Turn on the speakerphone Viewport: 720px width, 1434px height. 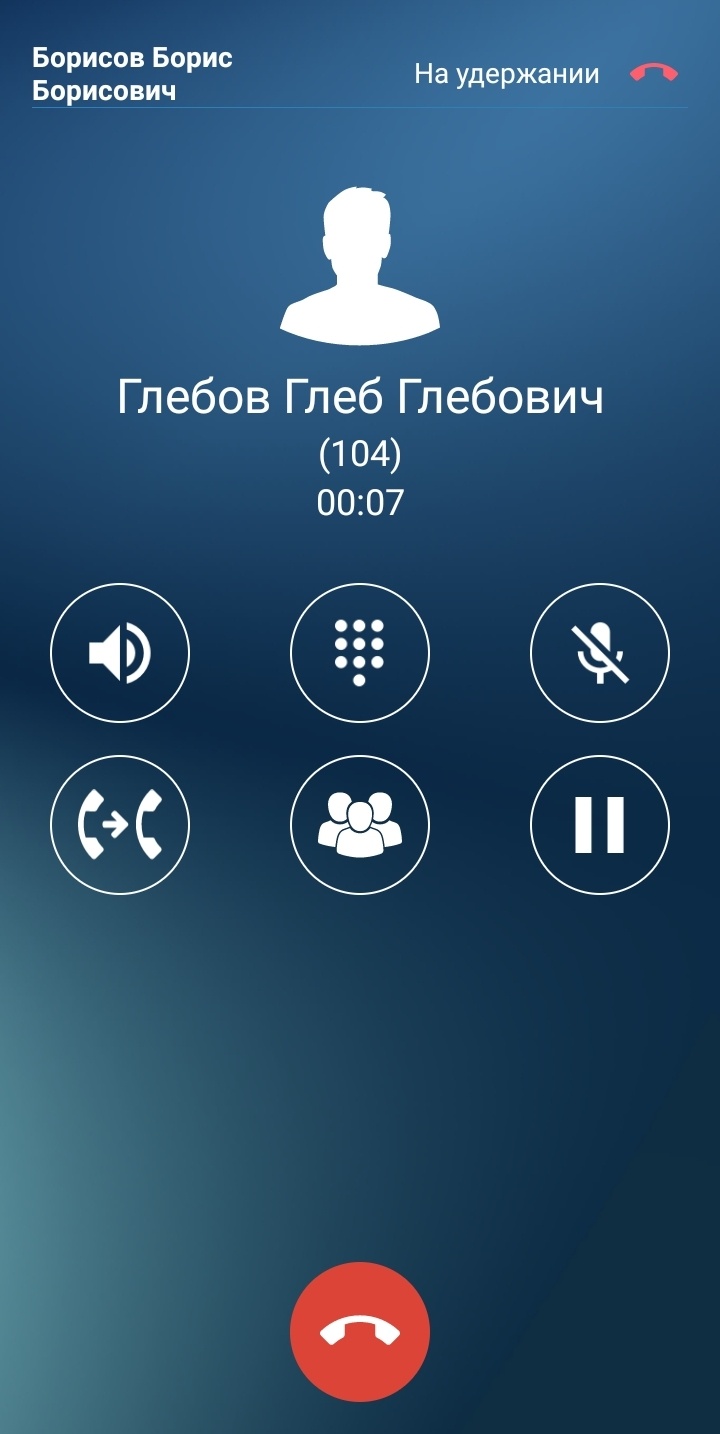120,654
